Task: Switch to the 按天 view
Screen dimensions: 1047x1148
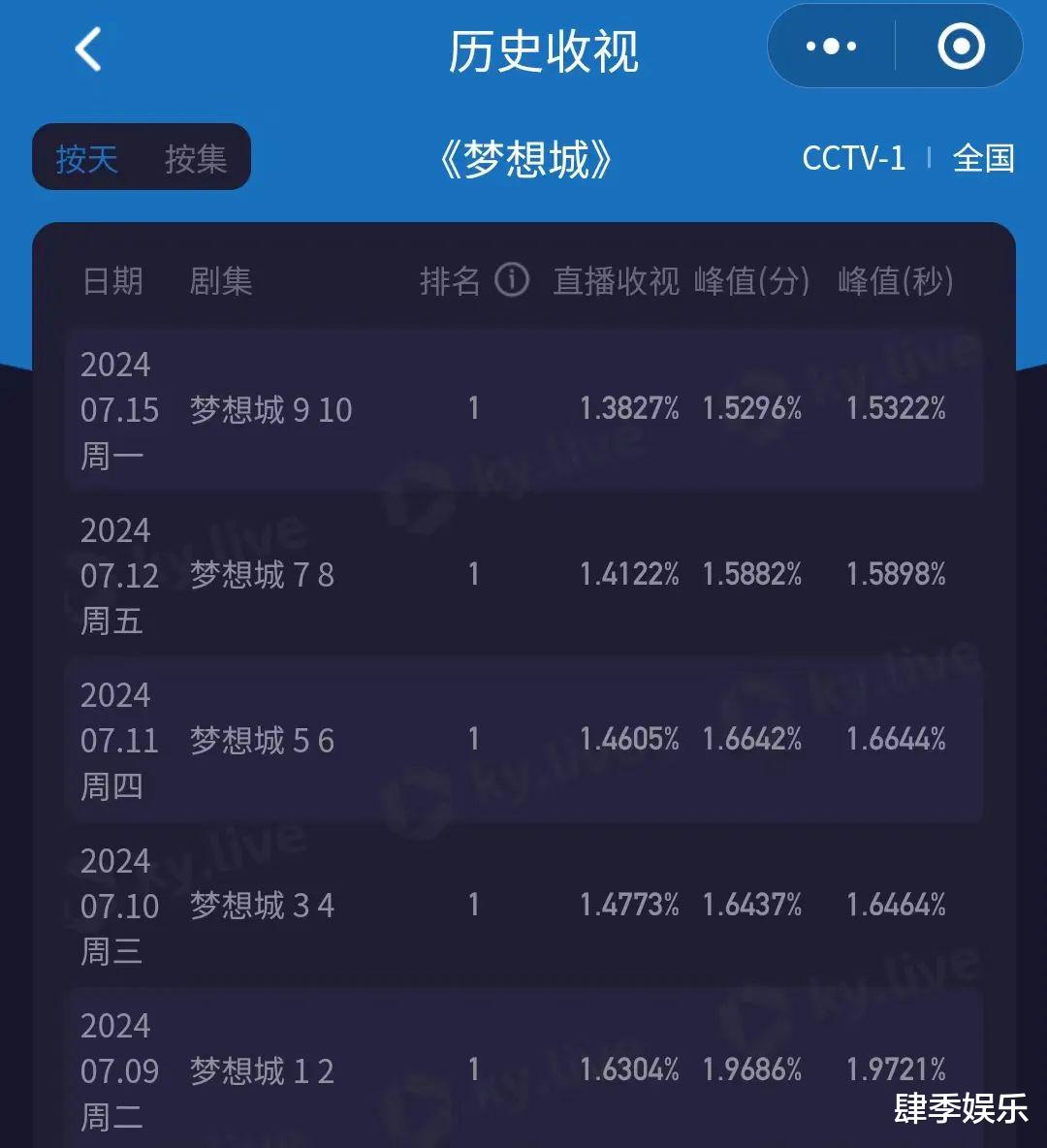Action: [87, 158]
